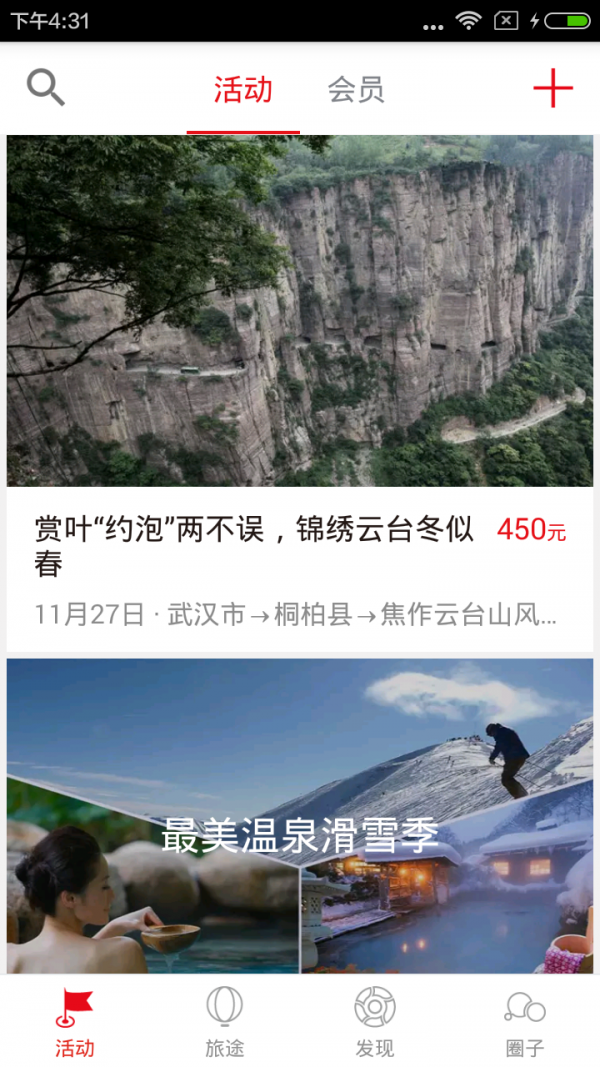Select the 活动 top tab
Viewport: 600px width, 1067px height.
tap(243, 90)
